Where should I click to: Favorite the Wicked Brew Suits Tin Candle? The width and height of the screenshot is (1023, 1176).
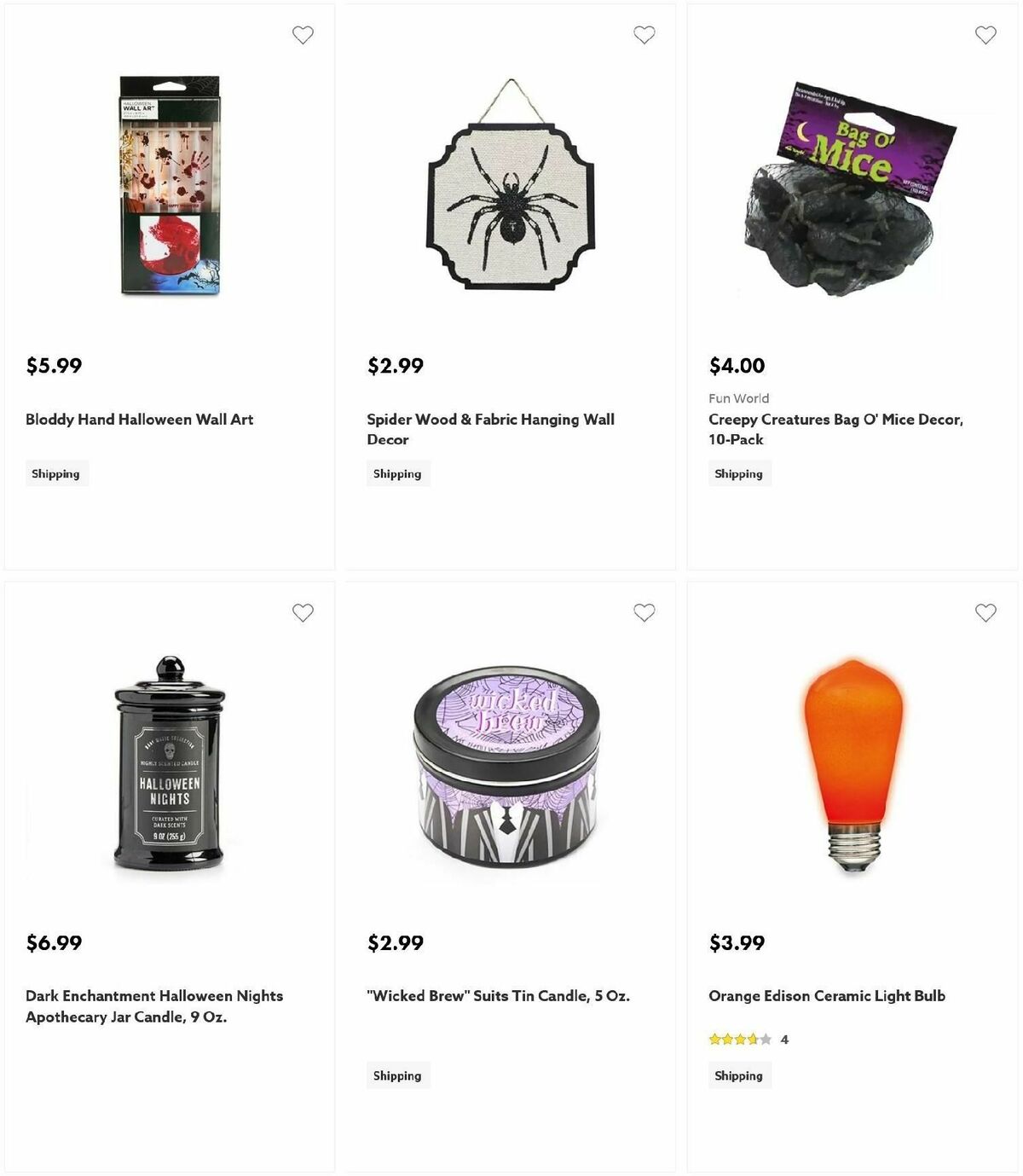pos(644,612)
